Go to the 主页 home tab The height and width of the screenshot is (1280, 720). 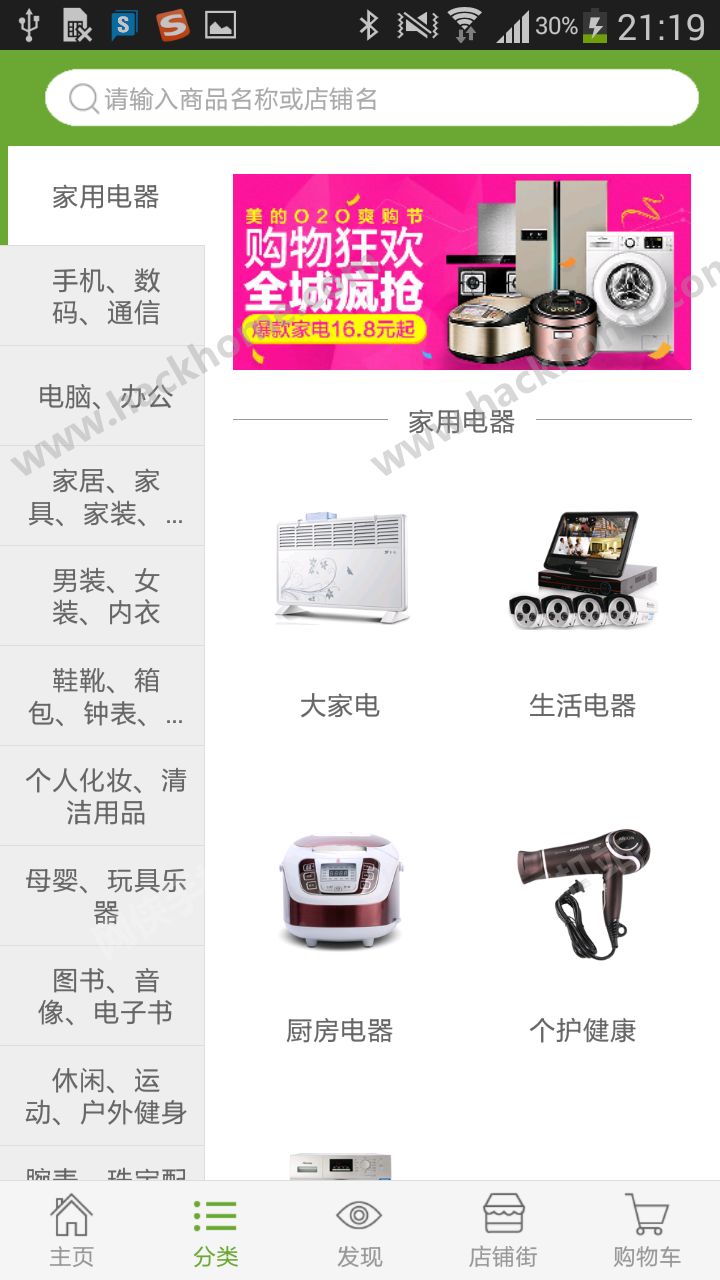coord(72,1231)
